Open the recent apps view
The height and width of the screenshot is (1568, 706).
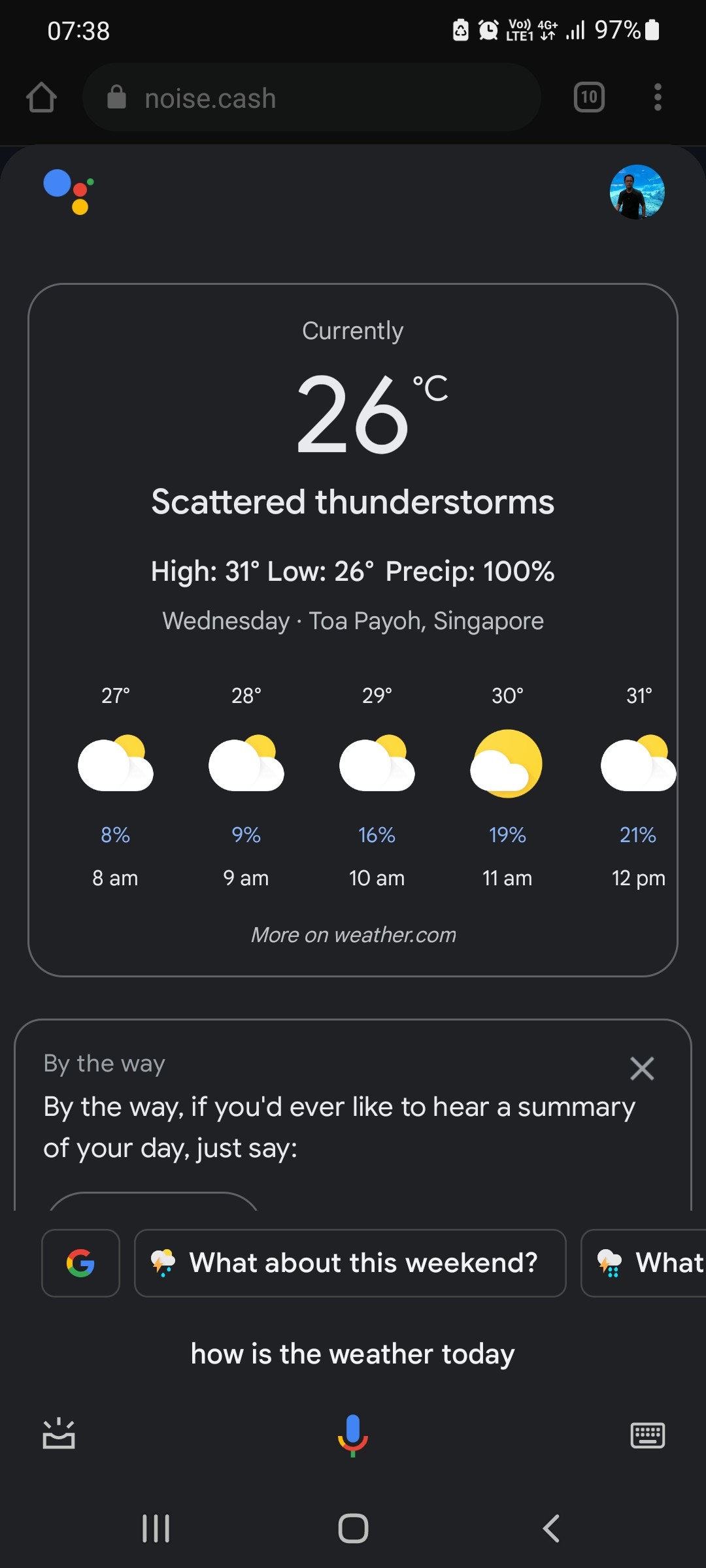pyautogui.click(x=156, y=1529)
